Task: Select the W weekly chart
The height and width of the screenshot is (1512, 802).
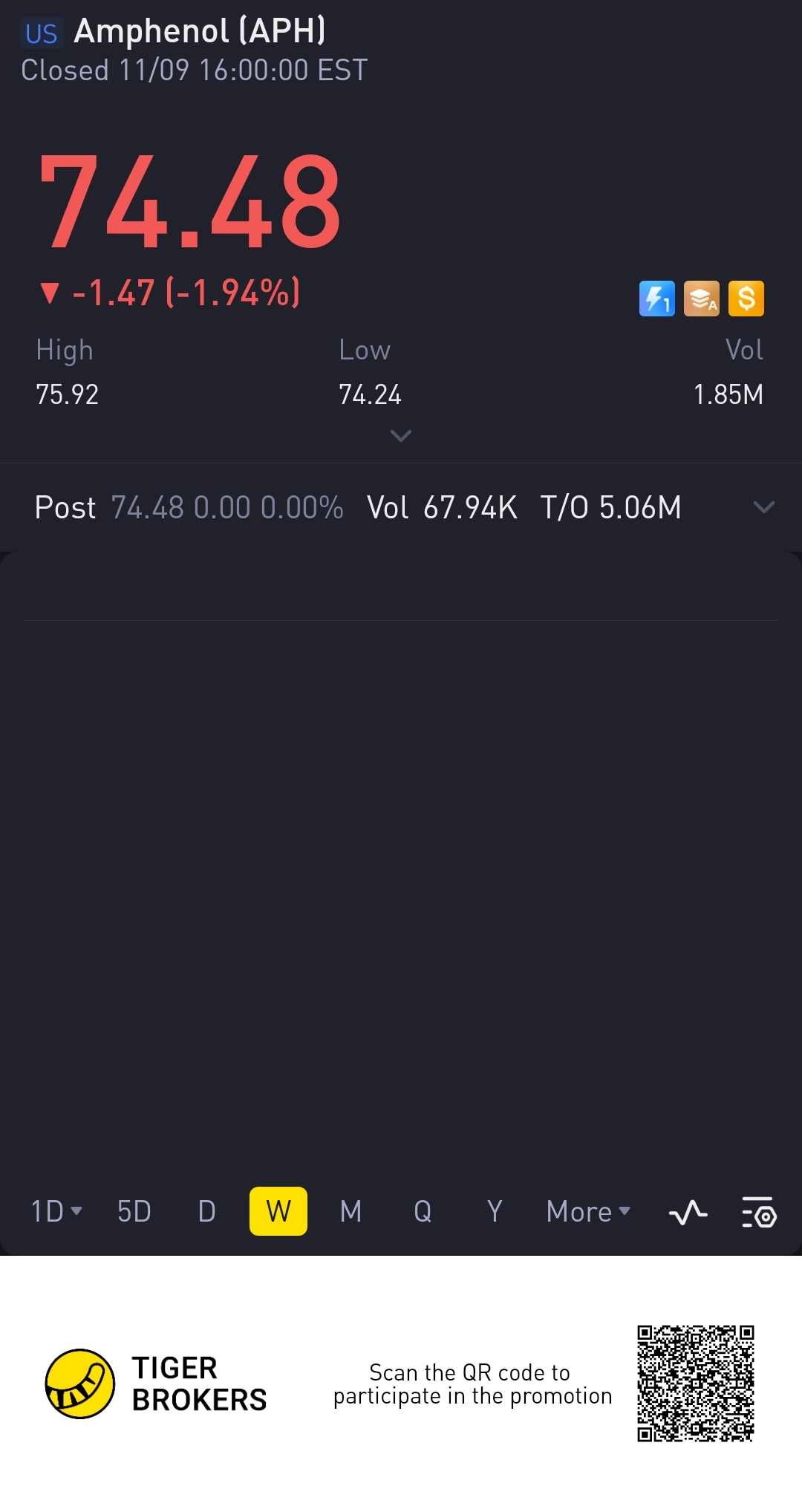Action: point(278,1211)
